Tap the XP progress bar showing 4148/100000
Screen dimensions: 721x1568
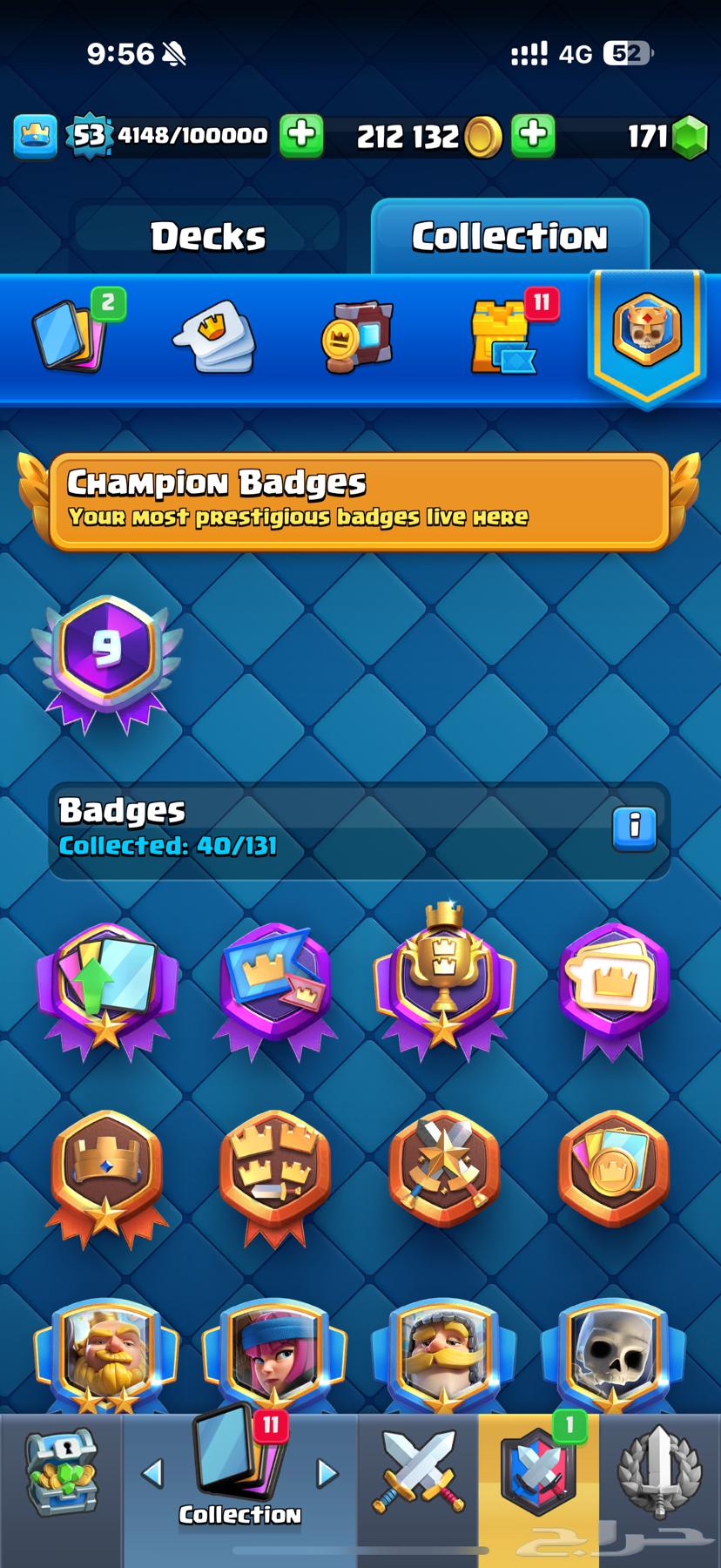pyautogui.click(x=192, y=136)
